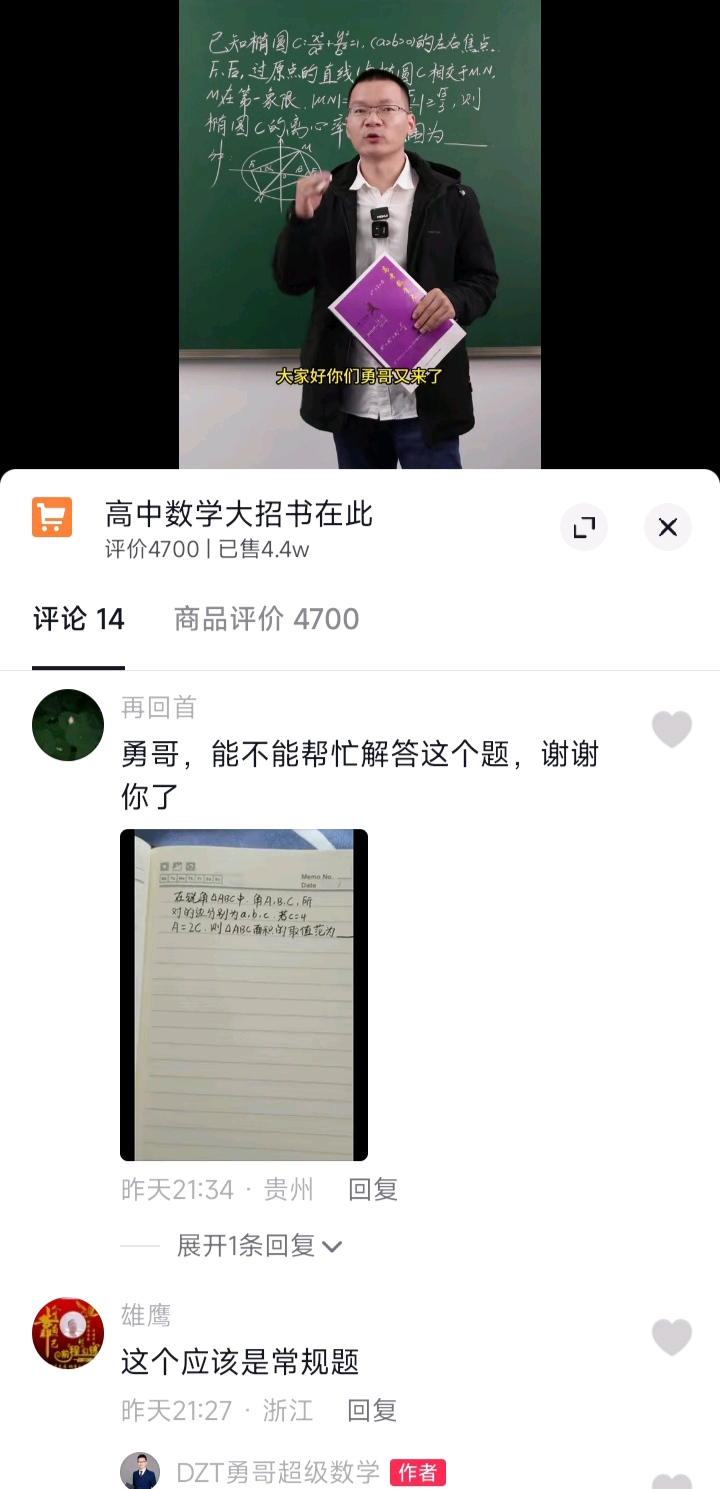This screenshot has height=1489, width=720.
Task: Close the comments panel
Action: click(668, 527)
